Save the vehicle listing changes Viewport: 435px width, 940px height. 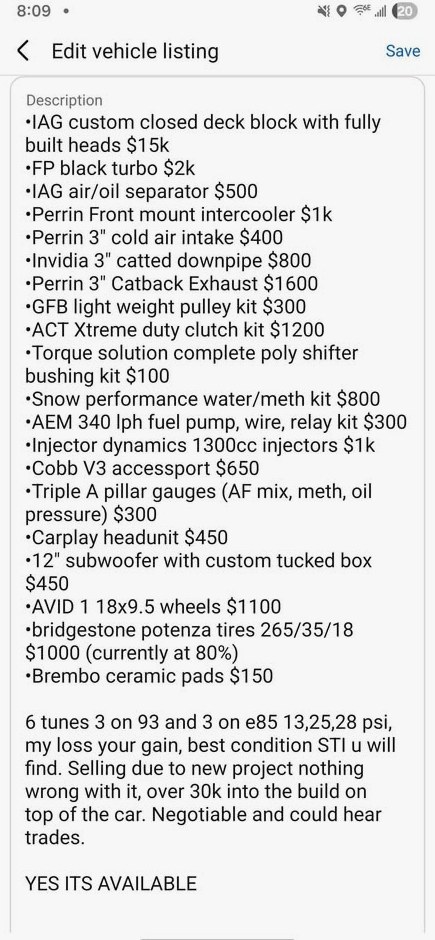403,52
